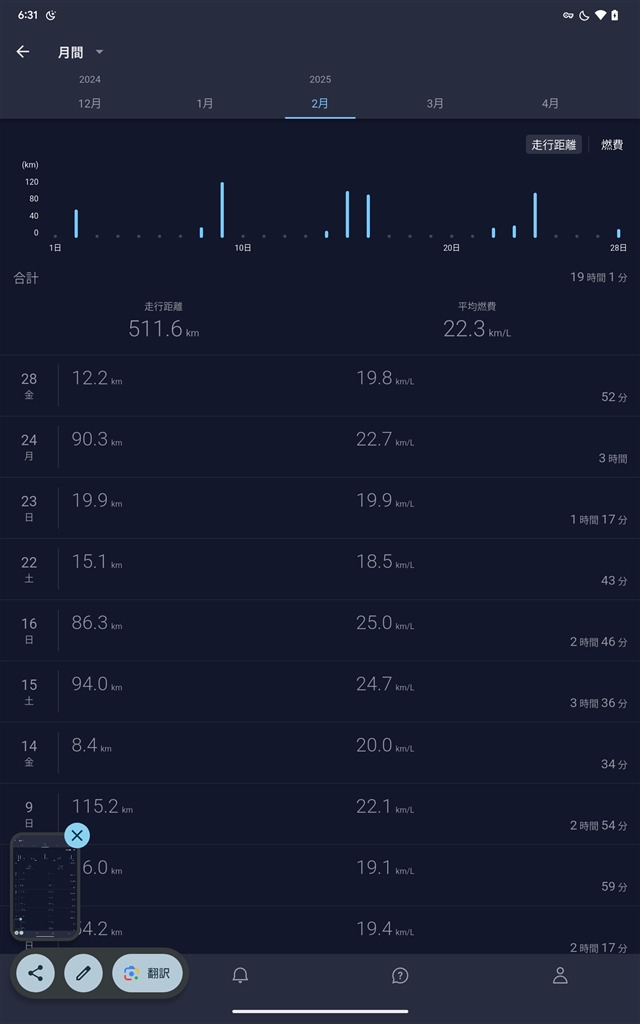Open the 15 土 94.0 km entry
This screenshot has height=1024, width=640.
point(320,690)
